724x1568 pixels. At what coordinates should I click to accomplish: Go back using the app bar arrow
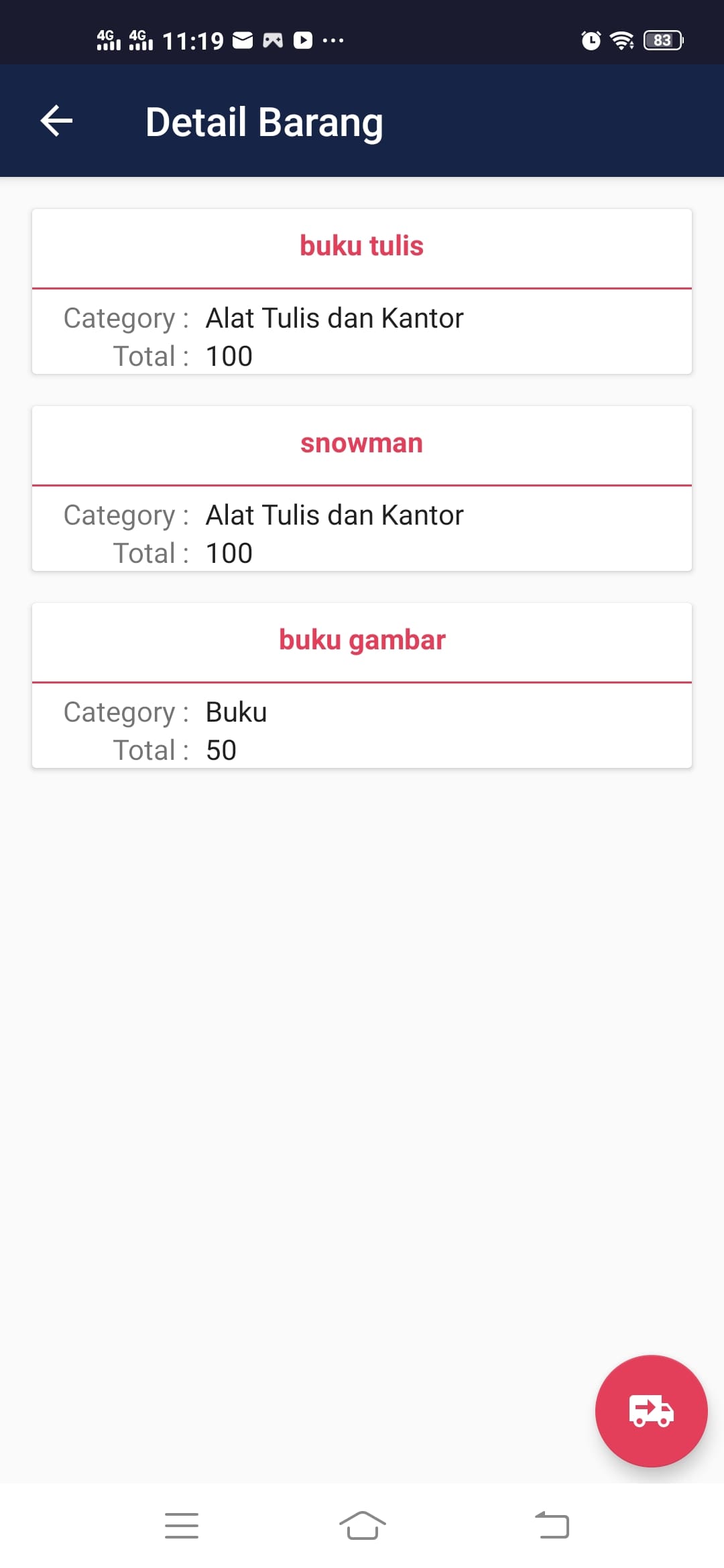pos(56,121)
